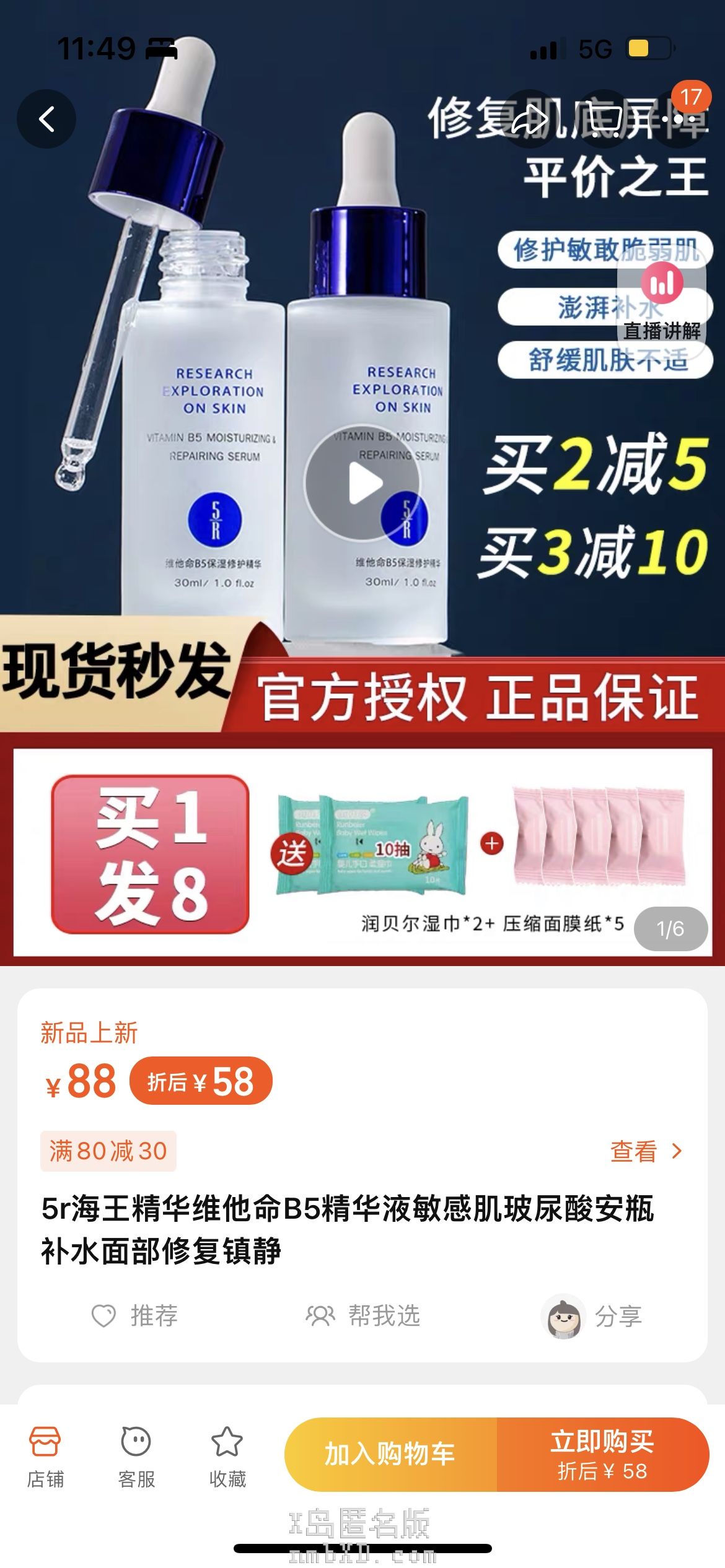Image resolution: width=725 pixels, height=1568 pixels.
Task: Tap 加入购物车 to add to cart
Action: pyautogui.click(x=390, y=1454)
